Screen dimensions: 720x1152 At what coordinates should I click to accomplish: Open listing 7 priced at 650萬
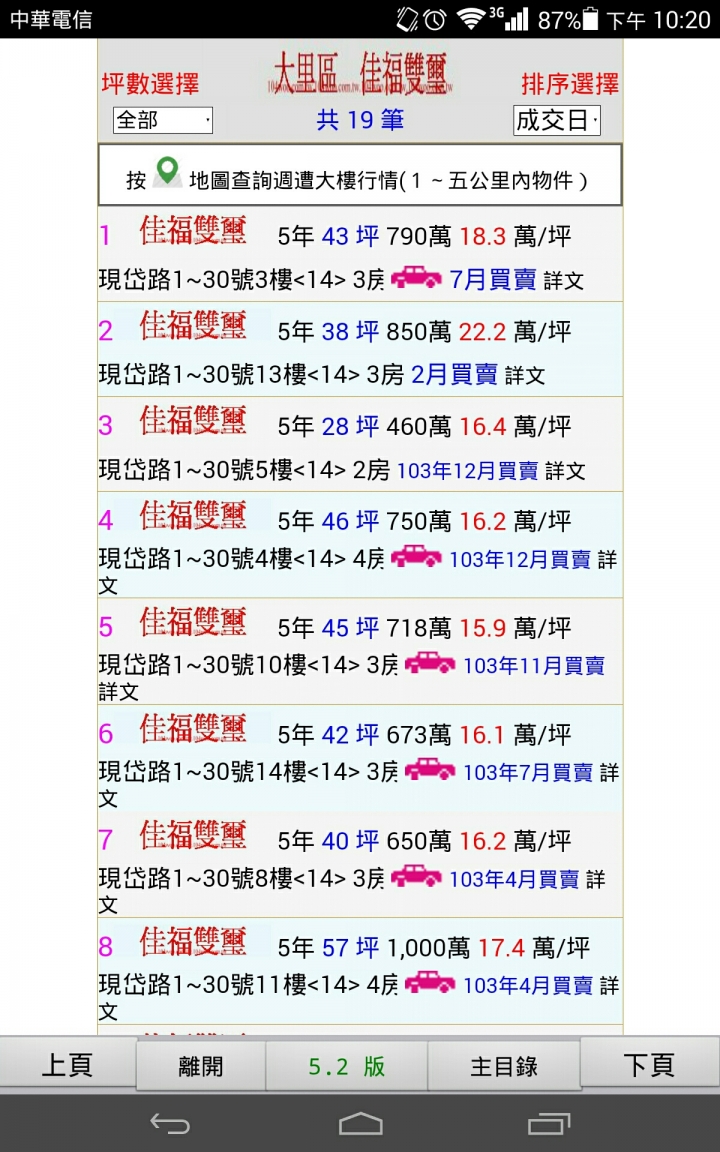(360, 865)
